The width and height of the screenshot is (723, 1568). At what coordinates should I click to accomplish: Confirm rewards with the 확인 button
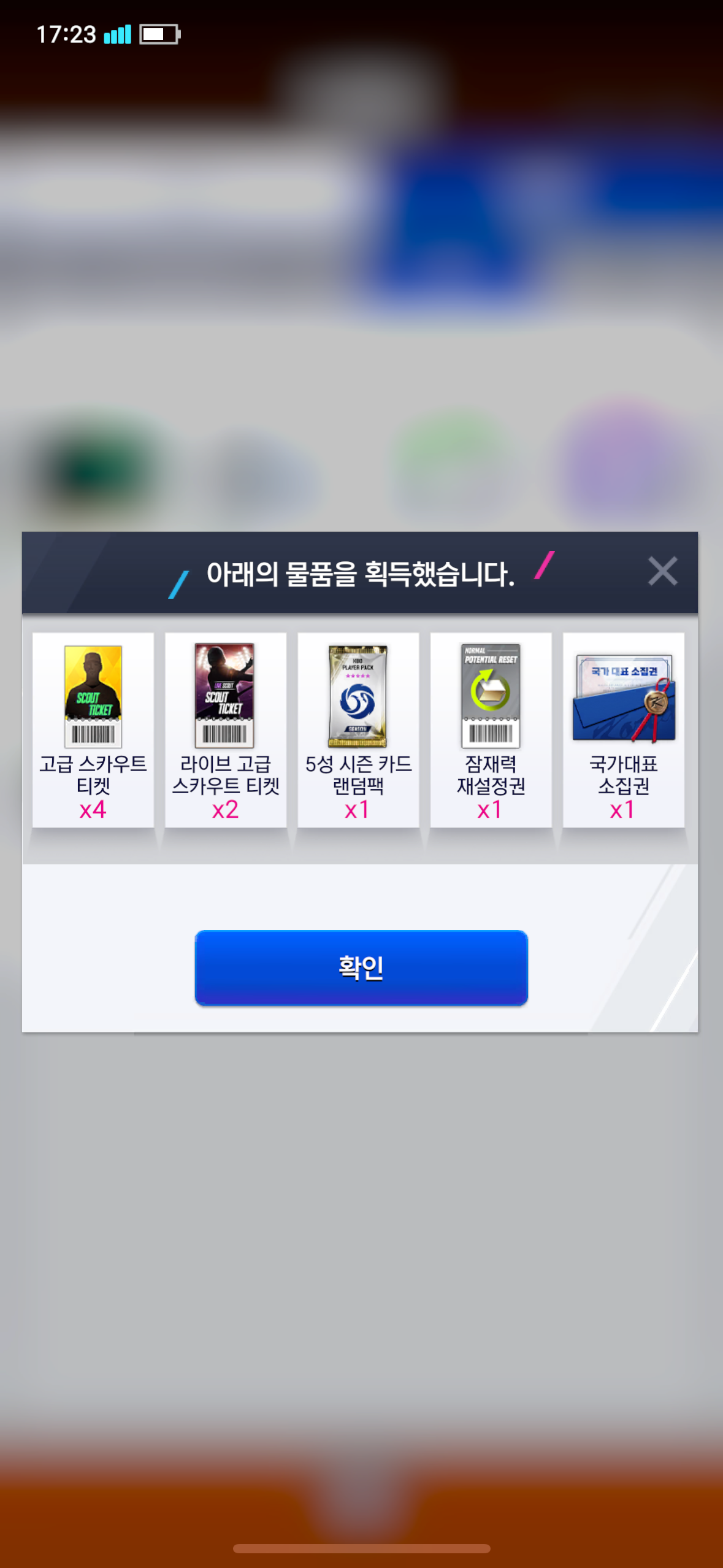[361, 967]
